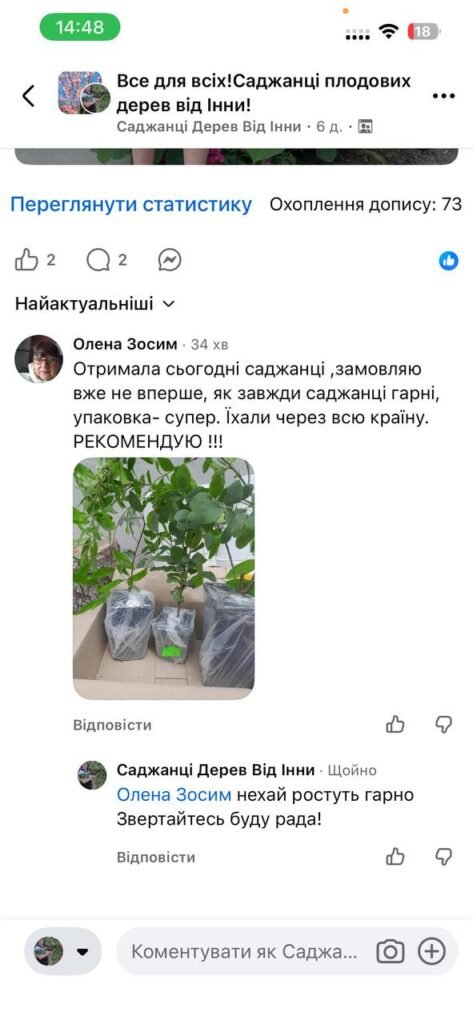
Task: Focus the Коментувати як comment field
Action: 245,952
